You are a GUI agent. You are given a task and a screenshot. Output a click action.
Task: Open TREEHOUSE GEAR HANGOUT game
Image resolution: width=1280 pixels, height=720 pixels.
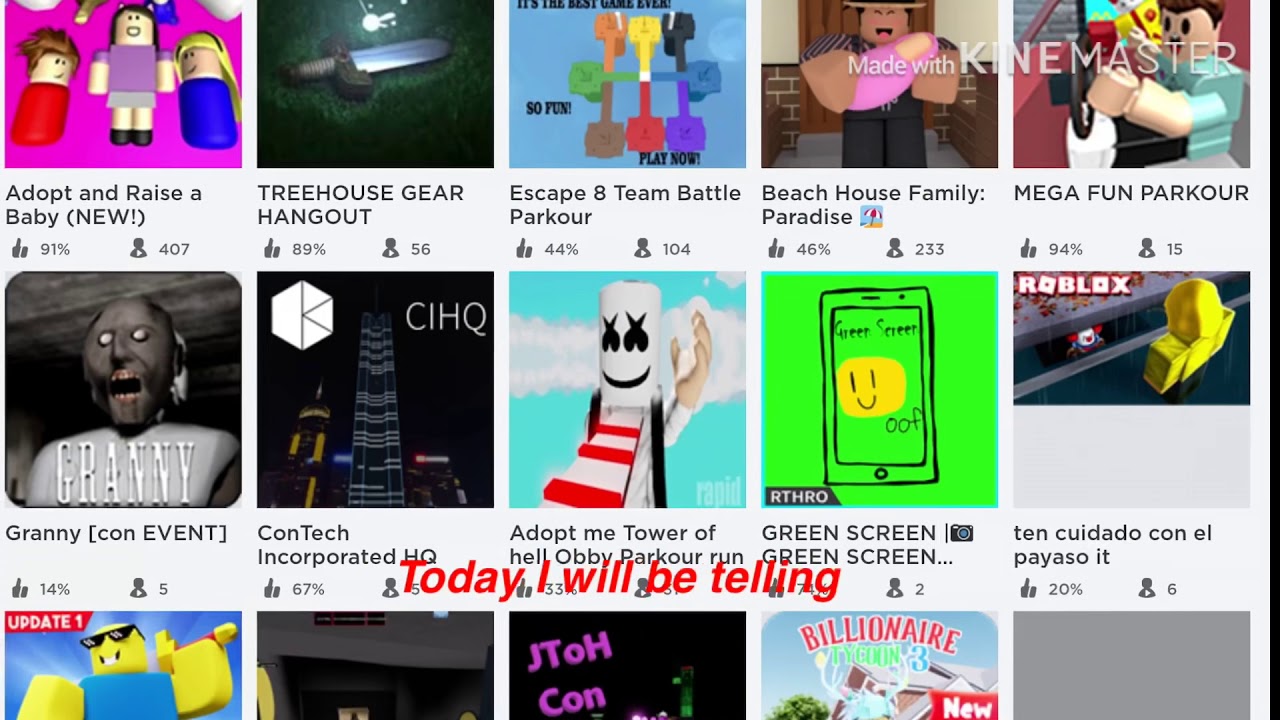tap(375, 85)
